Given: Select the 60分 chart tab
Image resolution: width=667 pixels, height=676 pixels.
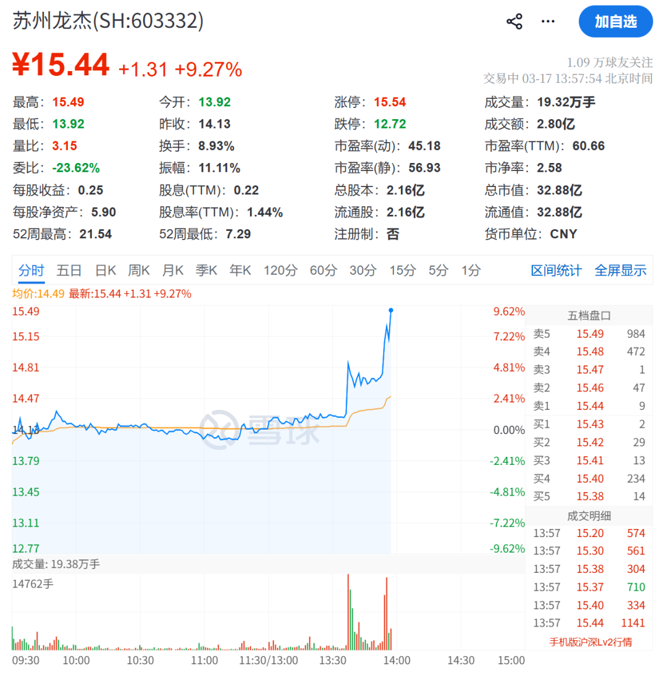Looking at the screenshot, I should (x=323, y=270).
